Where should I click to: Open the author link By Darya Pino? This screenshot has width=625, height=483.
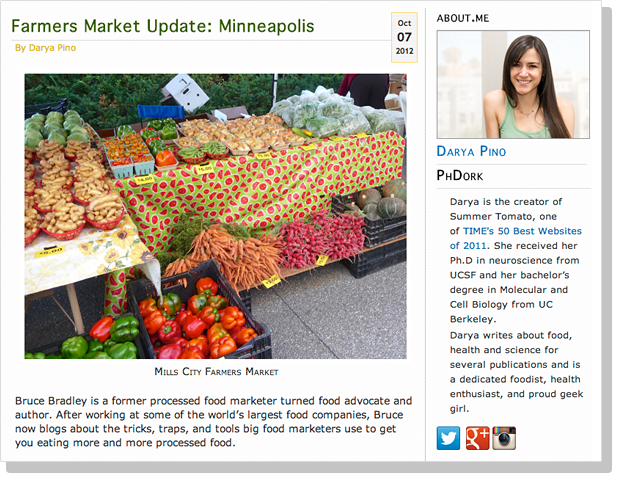click(x=45, y=48)
